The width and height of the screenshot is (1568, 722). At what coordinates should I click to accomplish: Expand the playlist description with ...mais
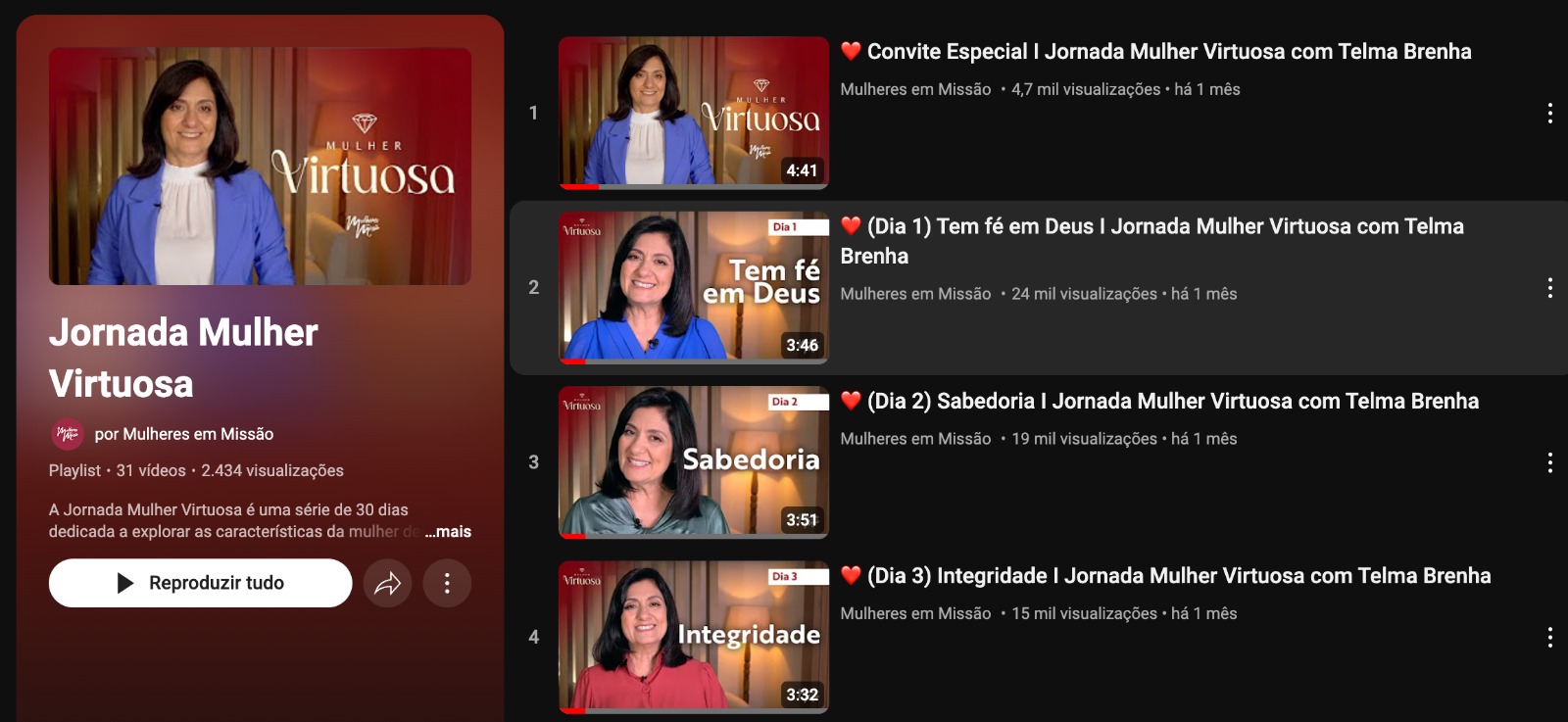tap(448, 532)
